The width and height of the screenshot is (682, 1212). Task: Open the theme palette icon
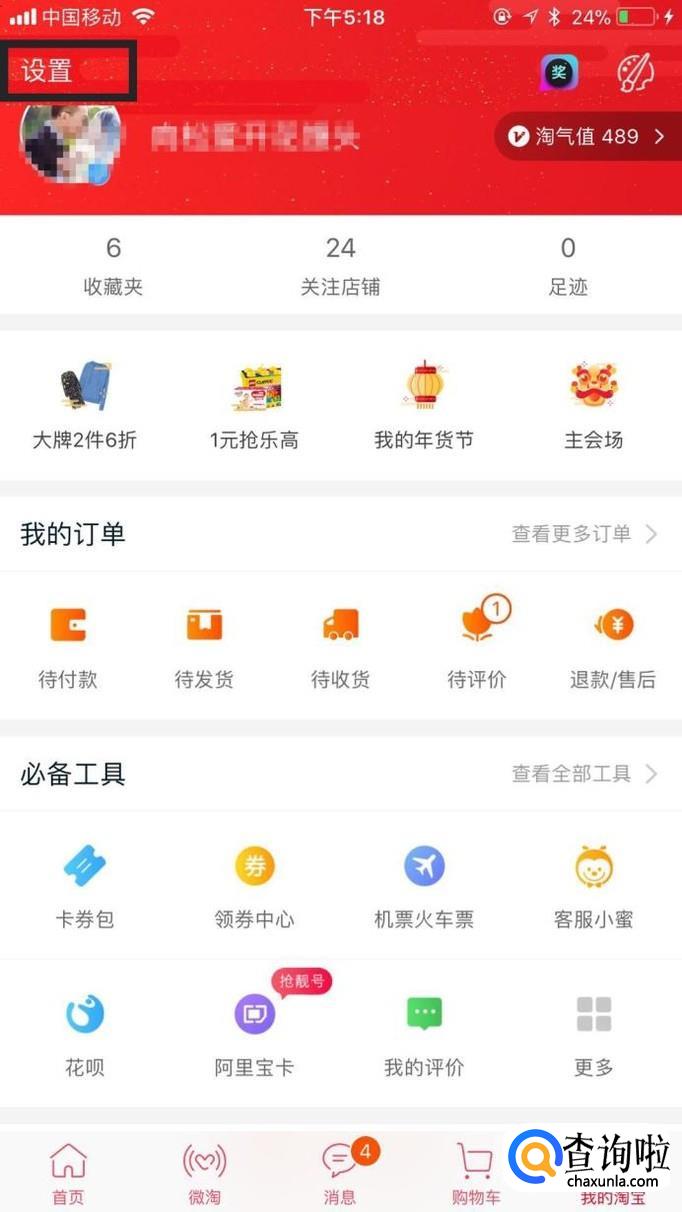(635, 72)
